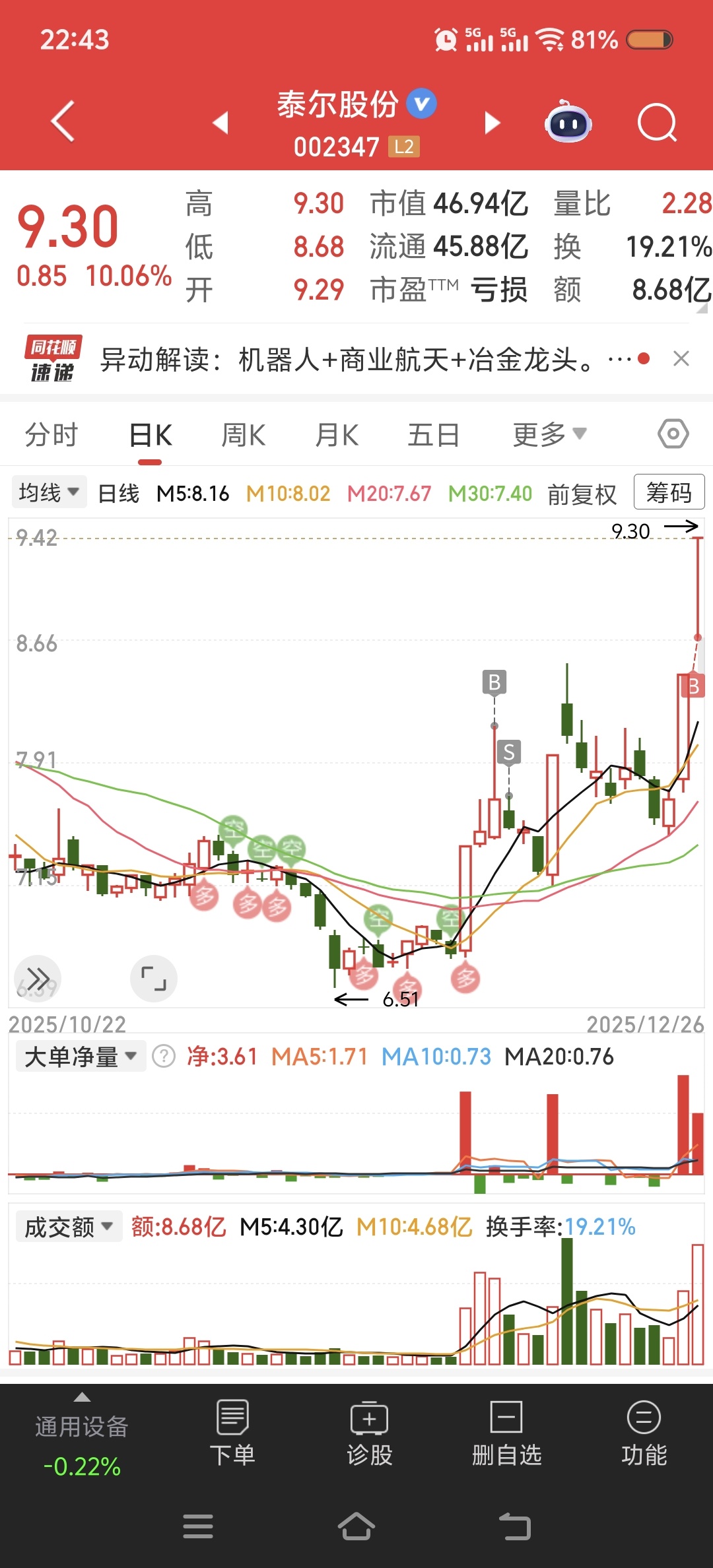
Task: Switch to the 月K tab
Action: (x=337, y=436)
